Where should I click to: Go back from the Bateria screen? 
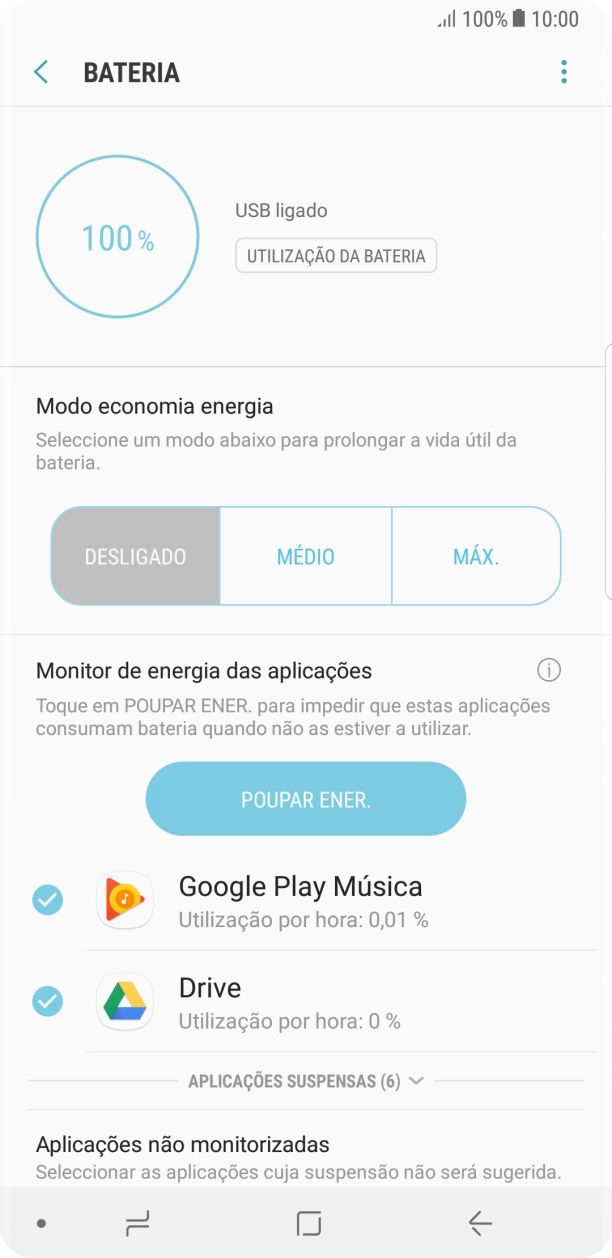coord(41,72)
